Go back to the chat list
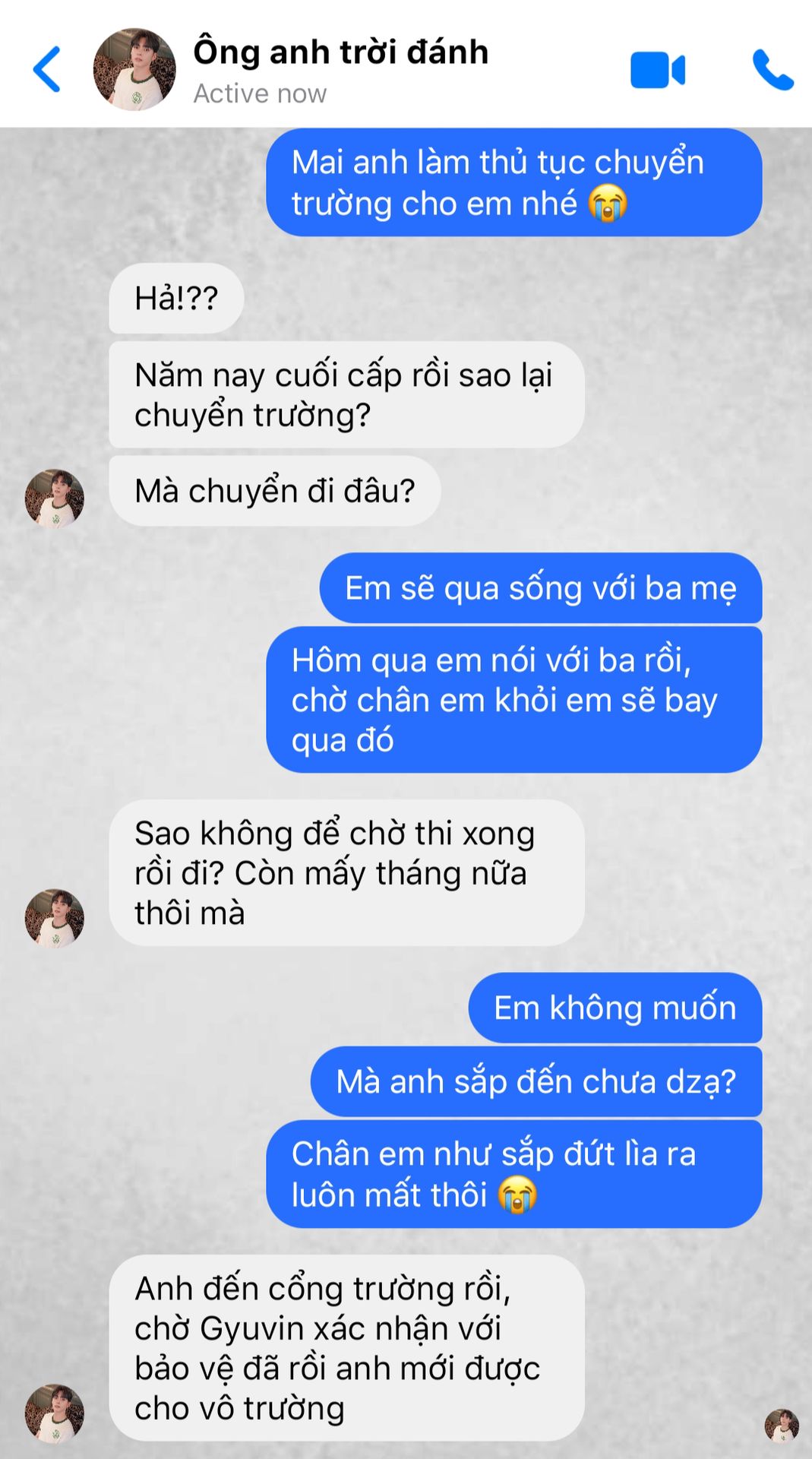Viewport: 812px width, 1459px height. [47, 69]
